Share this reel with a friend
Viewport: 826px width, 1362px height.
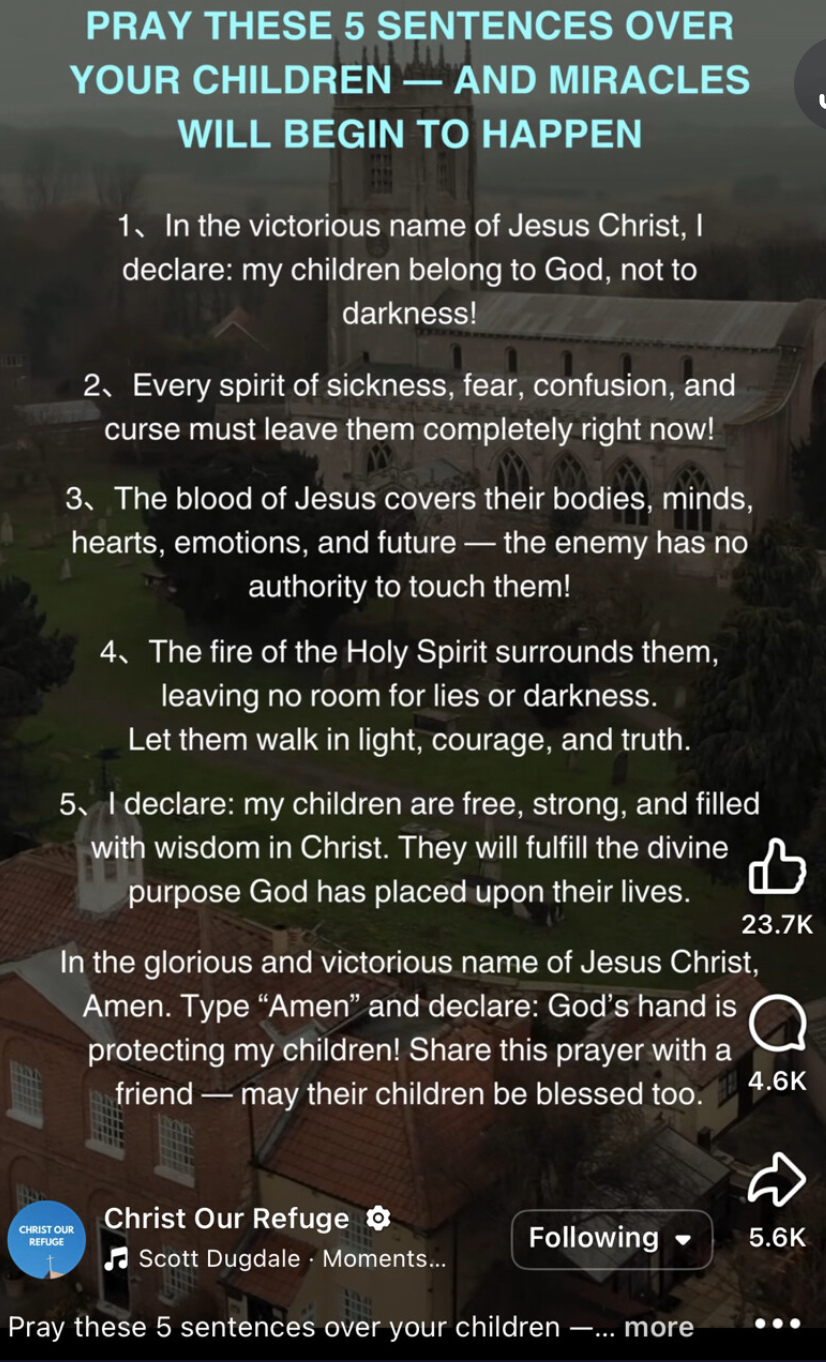pos(777,1180)
